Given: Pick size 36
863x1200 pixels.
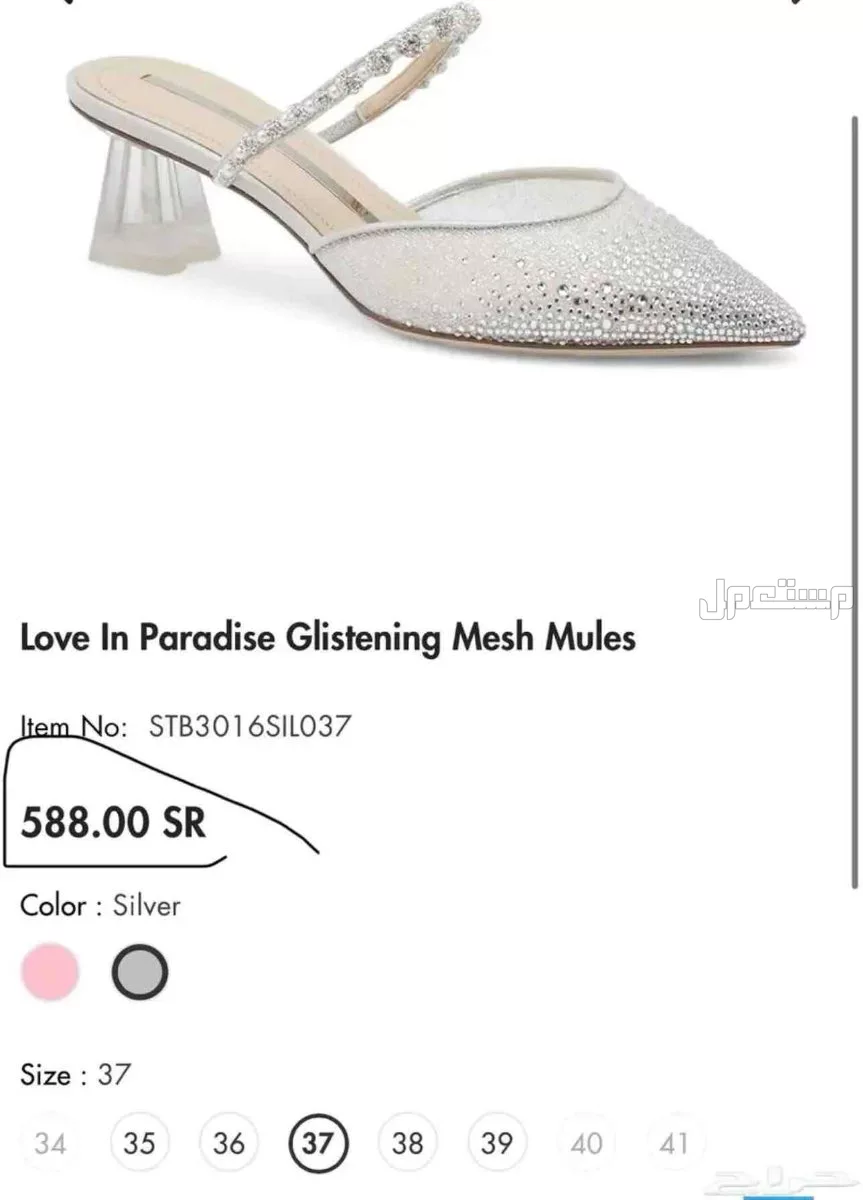Looking at the screenshot, I should (x=229, y=1142).
